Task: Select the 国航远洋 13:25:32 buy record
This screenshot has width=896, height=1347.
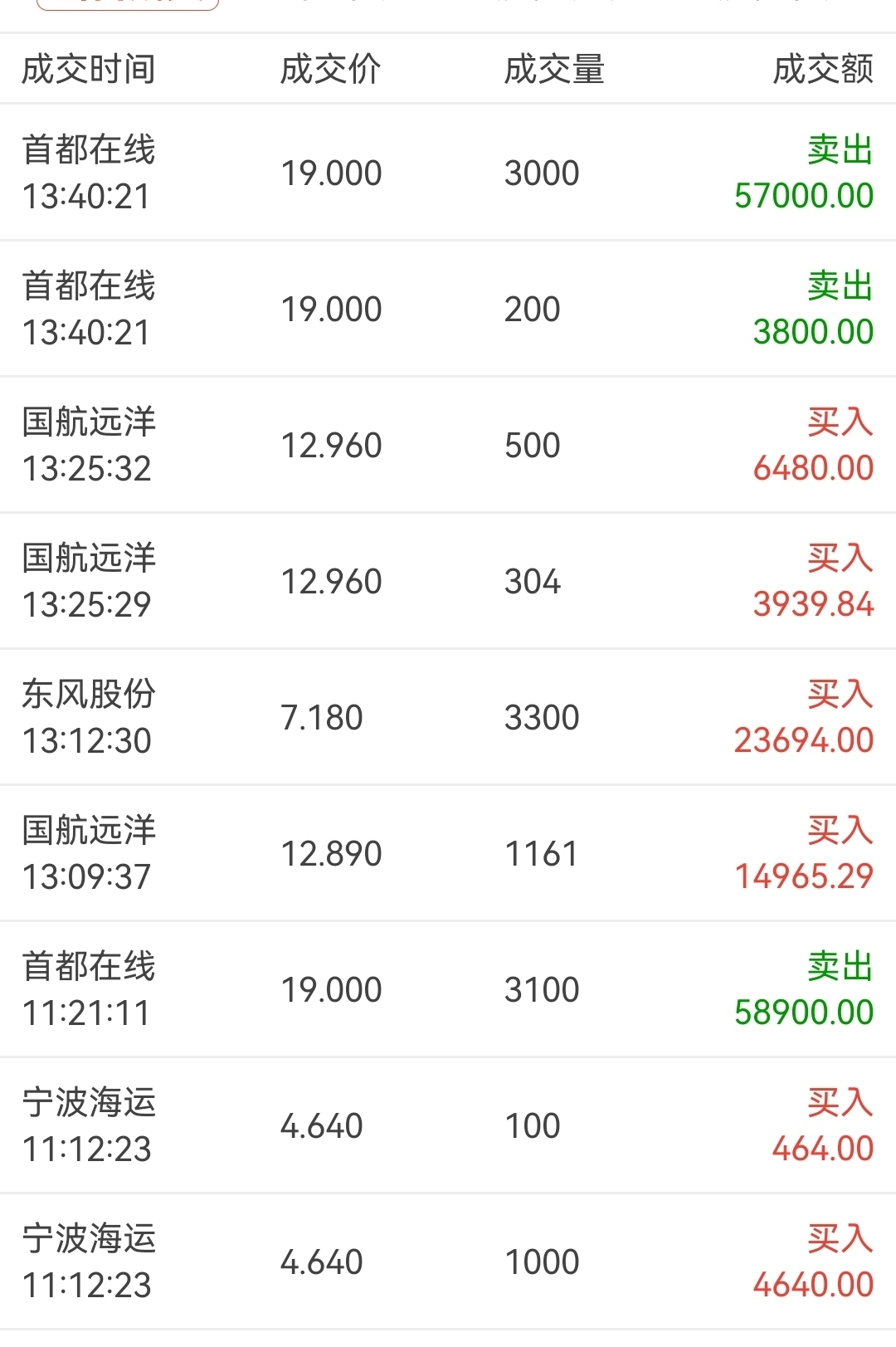Action: (x=448, y=444)
